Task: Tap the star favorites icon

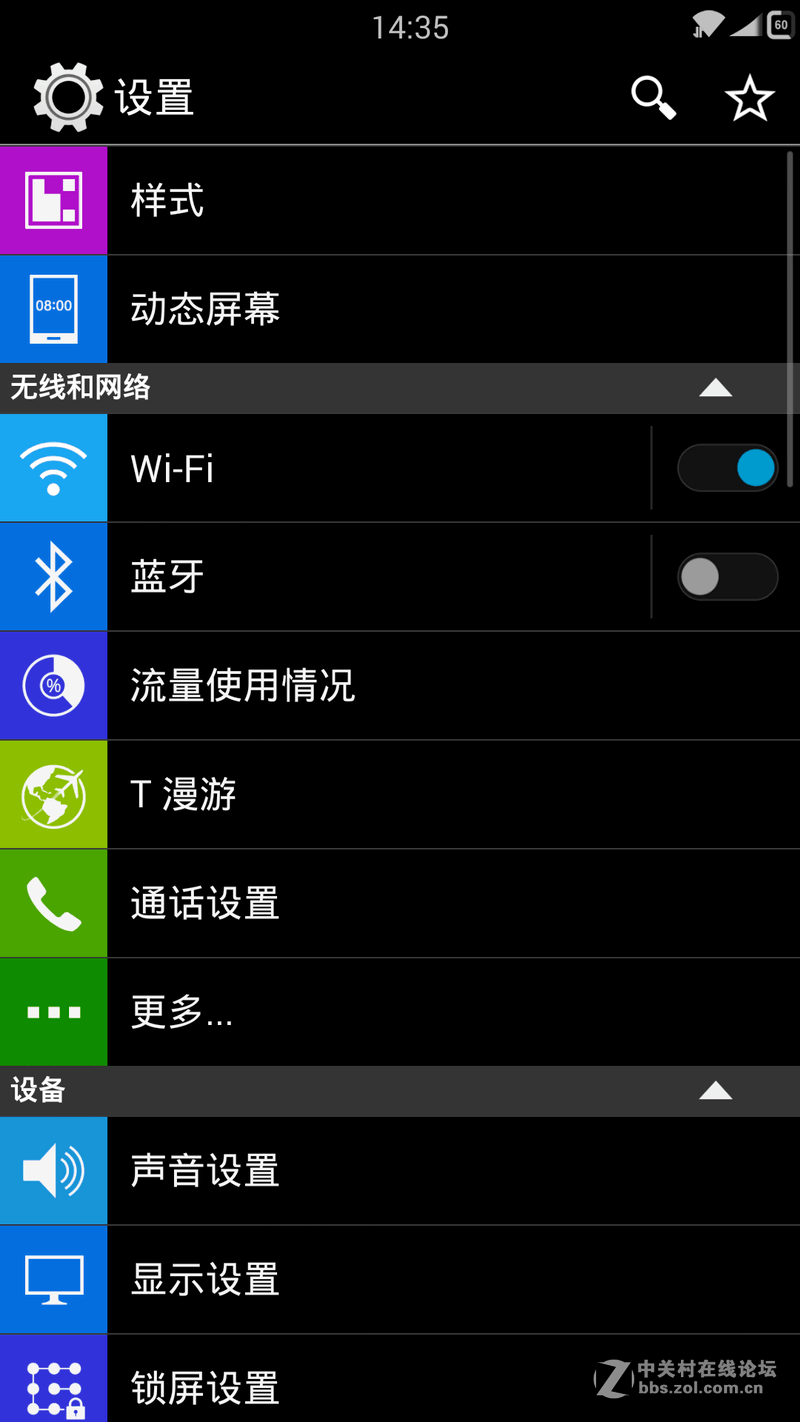Action: click(749, 98)
